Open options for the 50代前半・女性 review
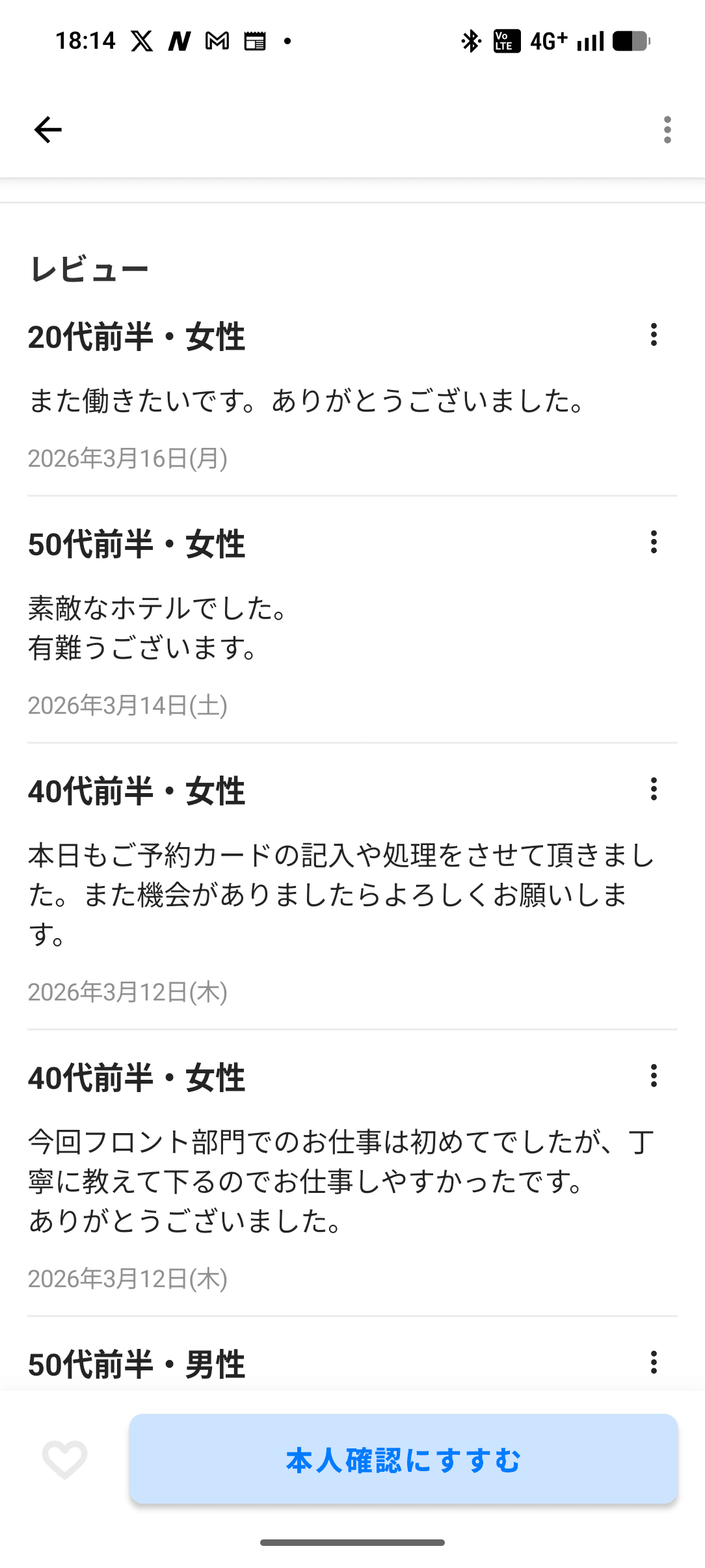 [x=654, y=542]
